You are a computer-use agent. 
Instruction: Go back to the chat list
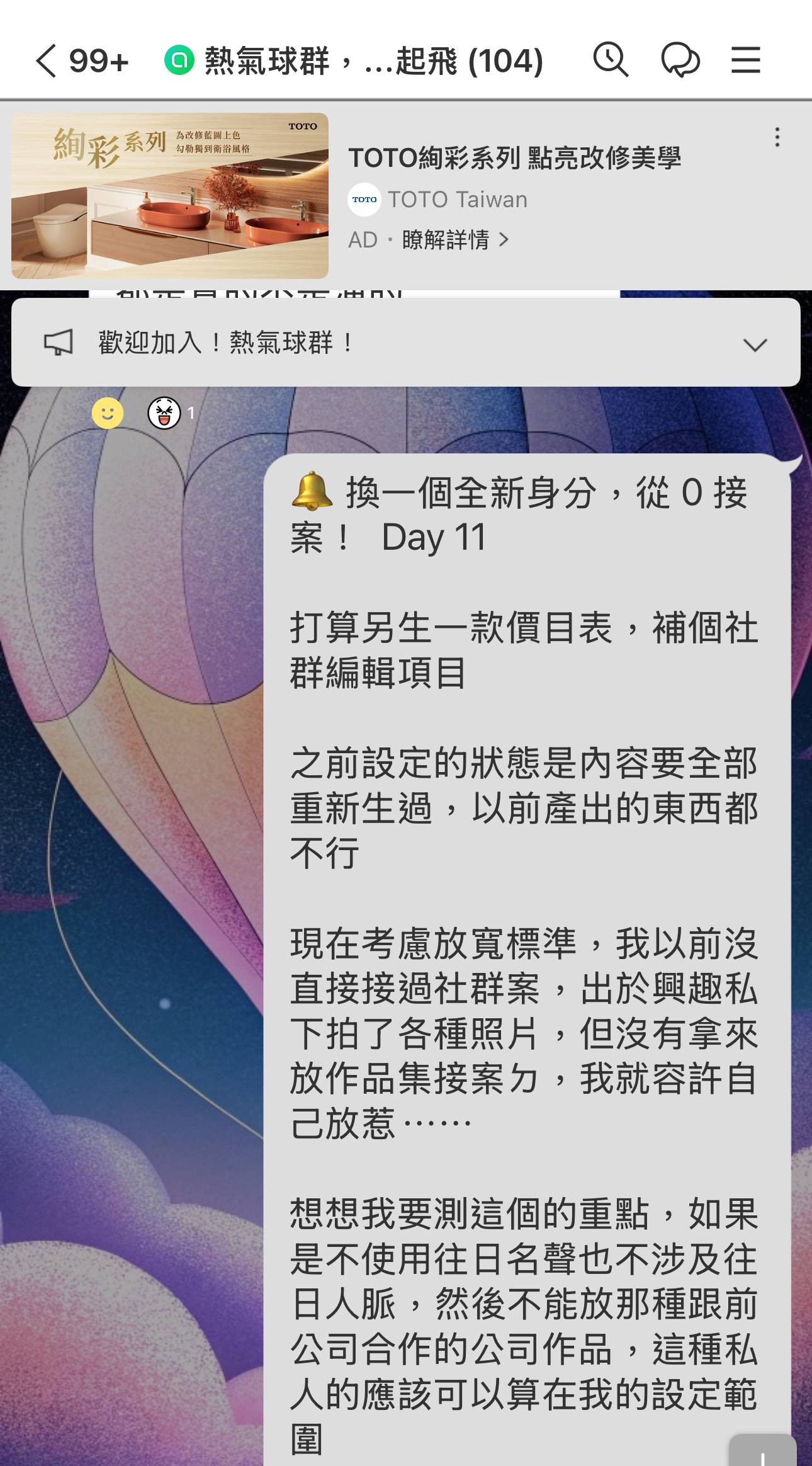tap(47, 61)
